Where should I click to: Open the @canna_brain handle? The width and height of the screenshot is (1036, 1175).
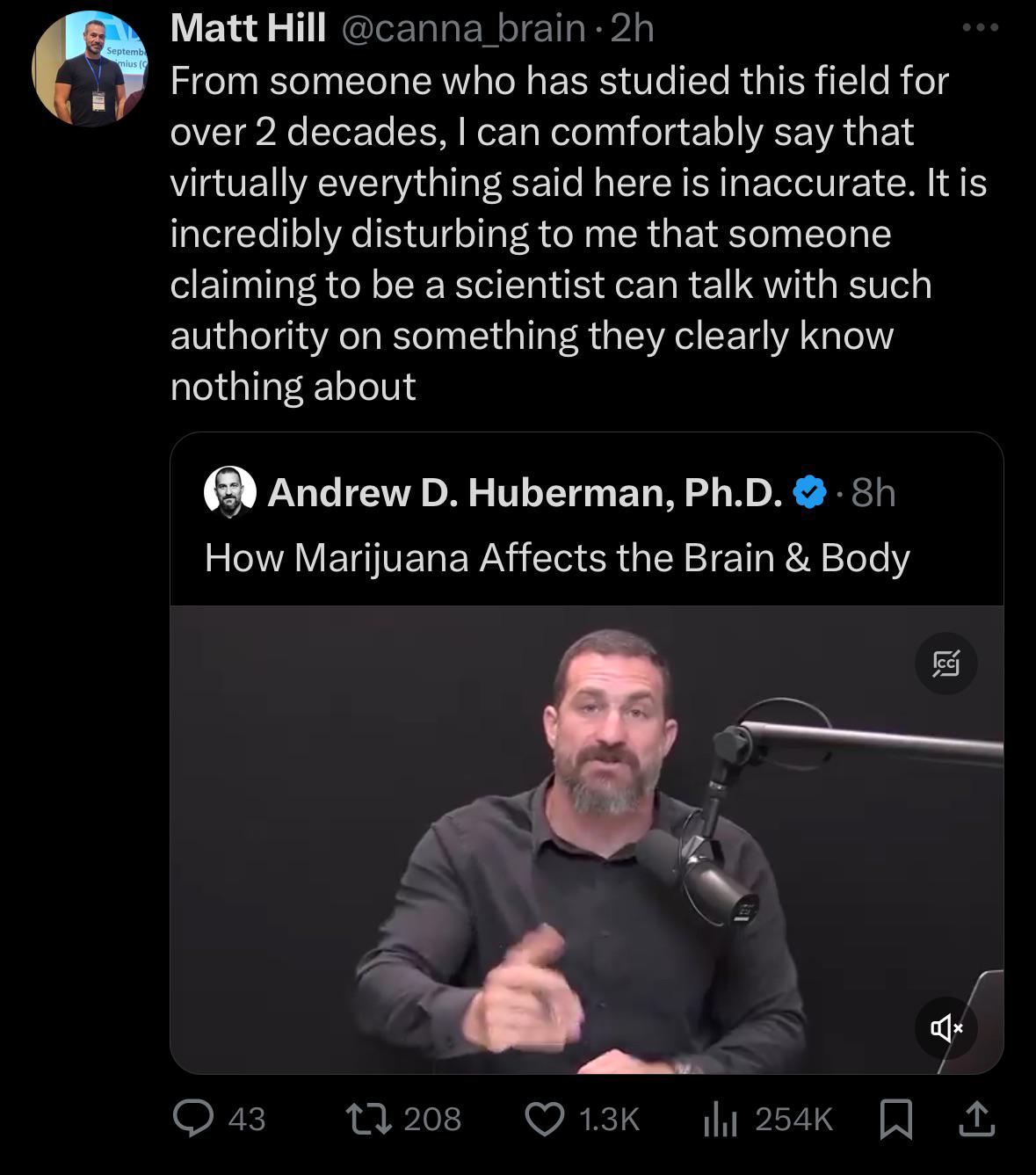[x=462, y=28]
